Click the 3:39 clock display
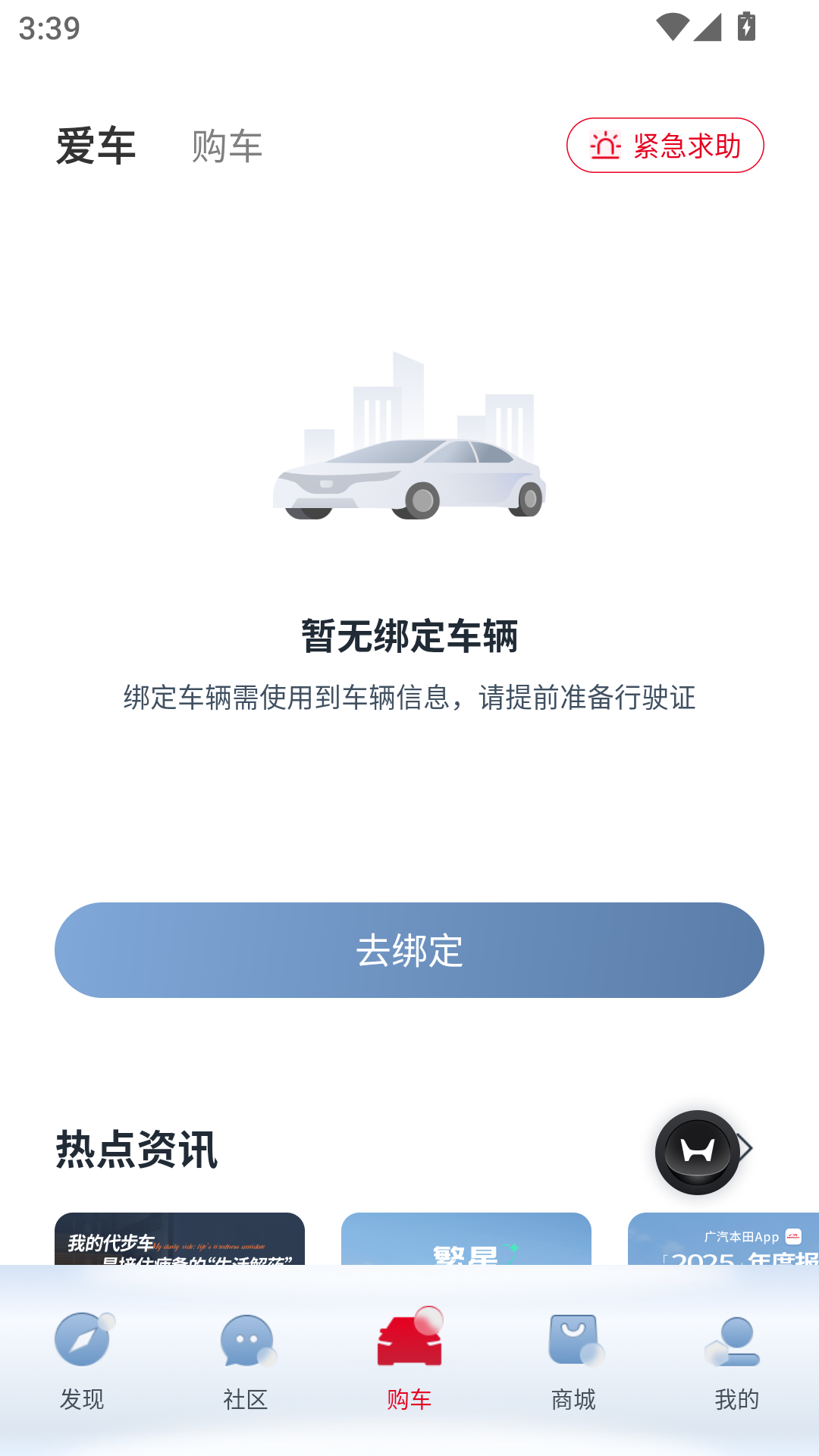This screenshot has height=1456, width=819. pyautogui.click(x=48, y=29)
